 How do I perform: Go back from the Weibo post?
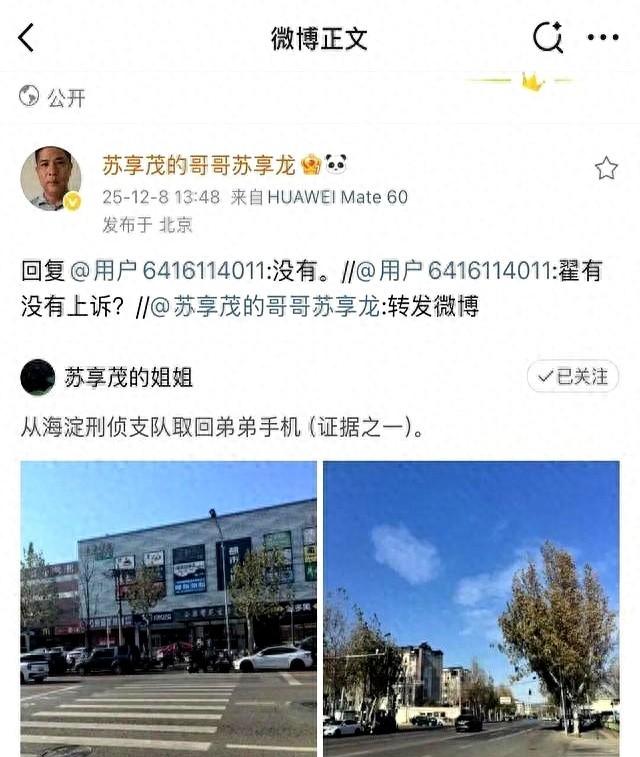point(27,38)
